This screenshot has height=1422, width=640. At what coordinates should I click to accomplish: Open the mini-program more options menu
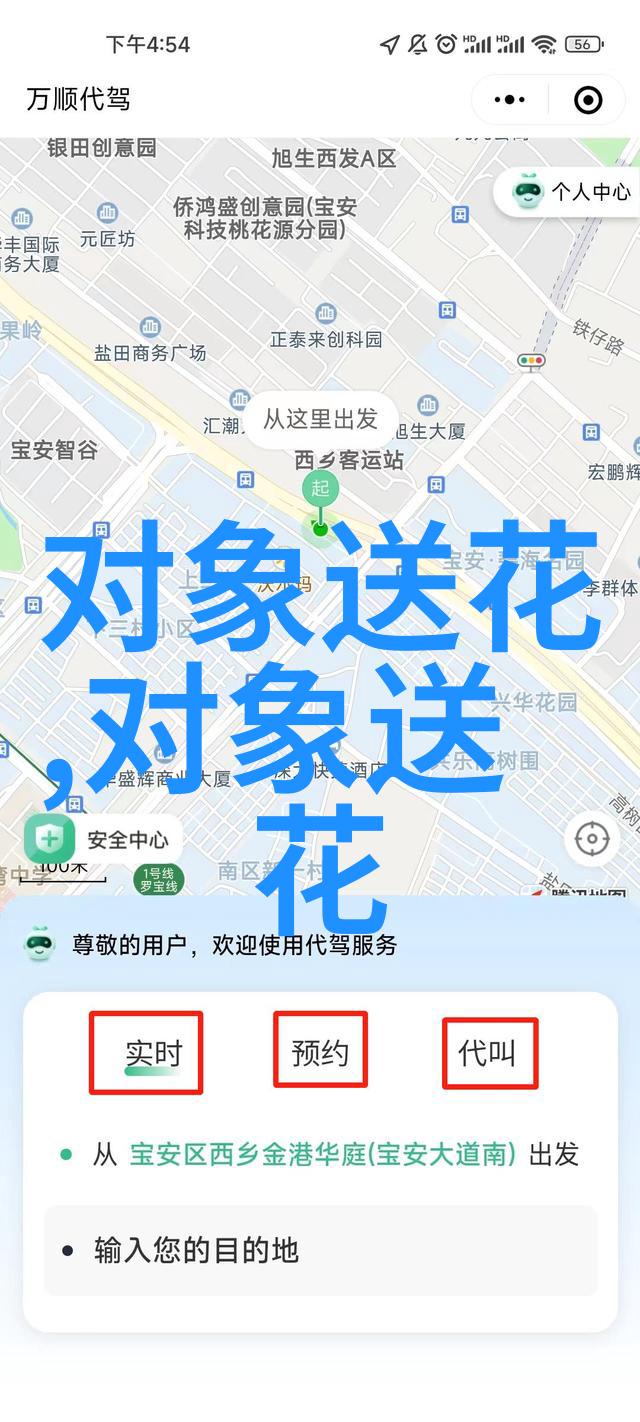tap(510, 100)
